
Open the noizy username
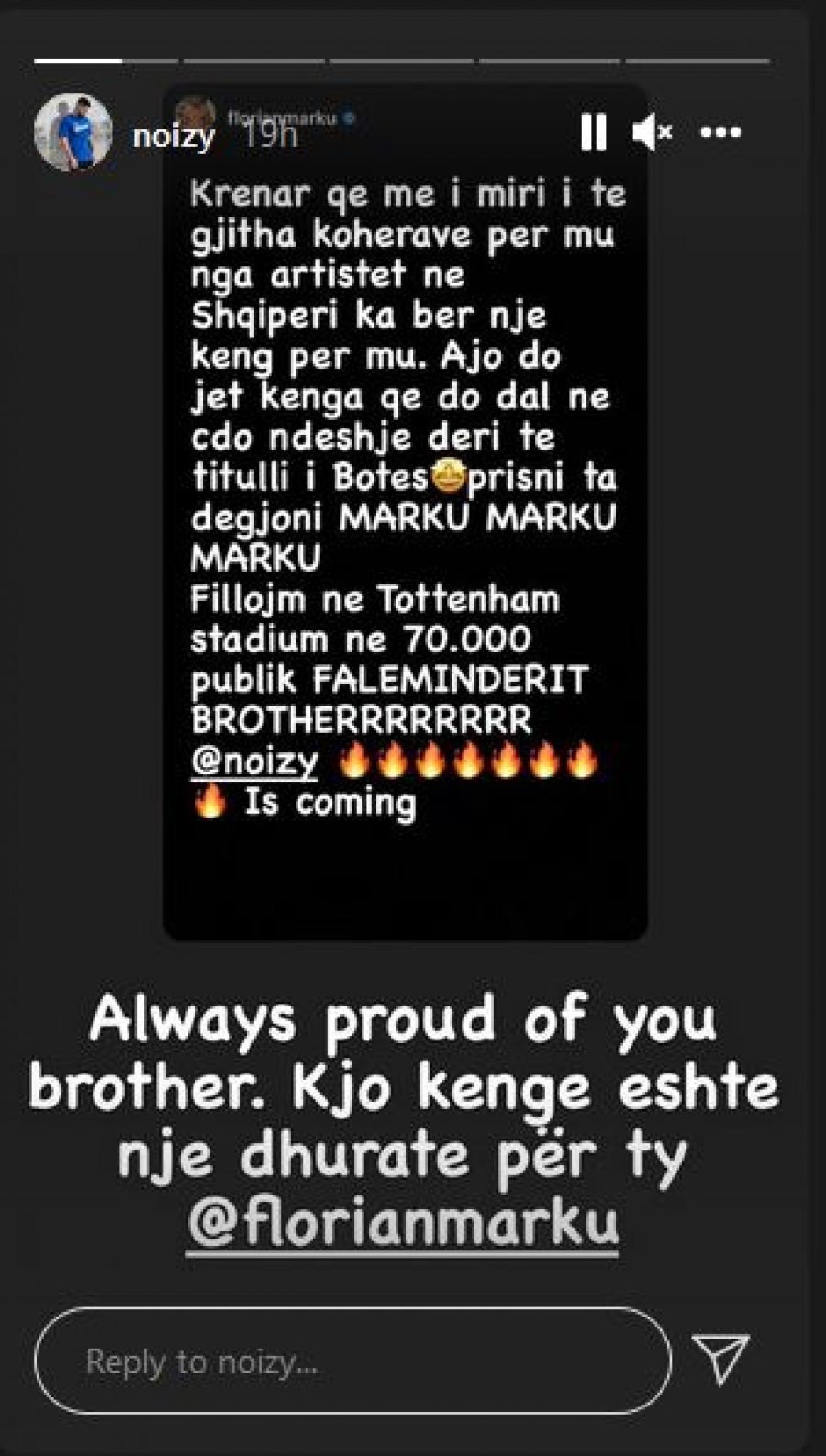point(173,137)
